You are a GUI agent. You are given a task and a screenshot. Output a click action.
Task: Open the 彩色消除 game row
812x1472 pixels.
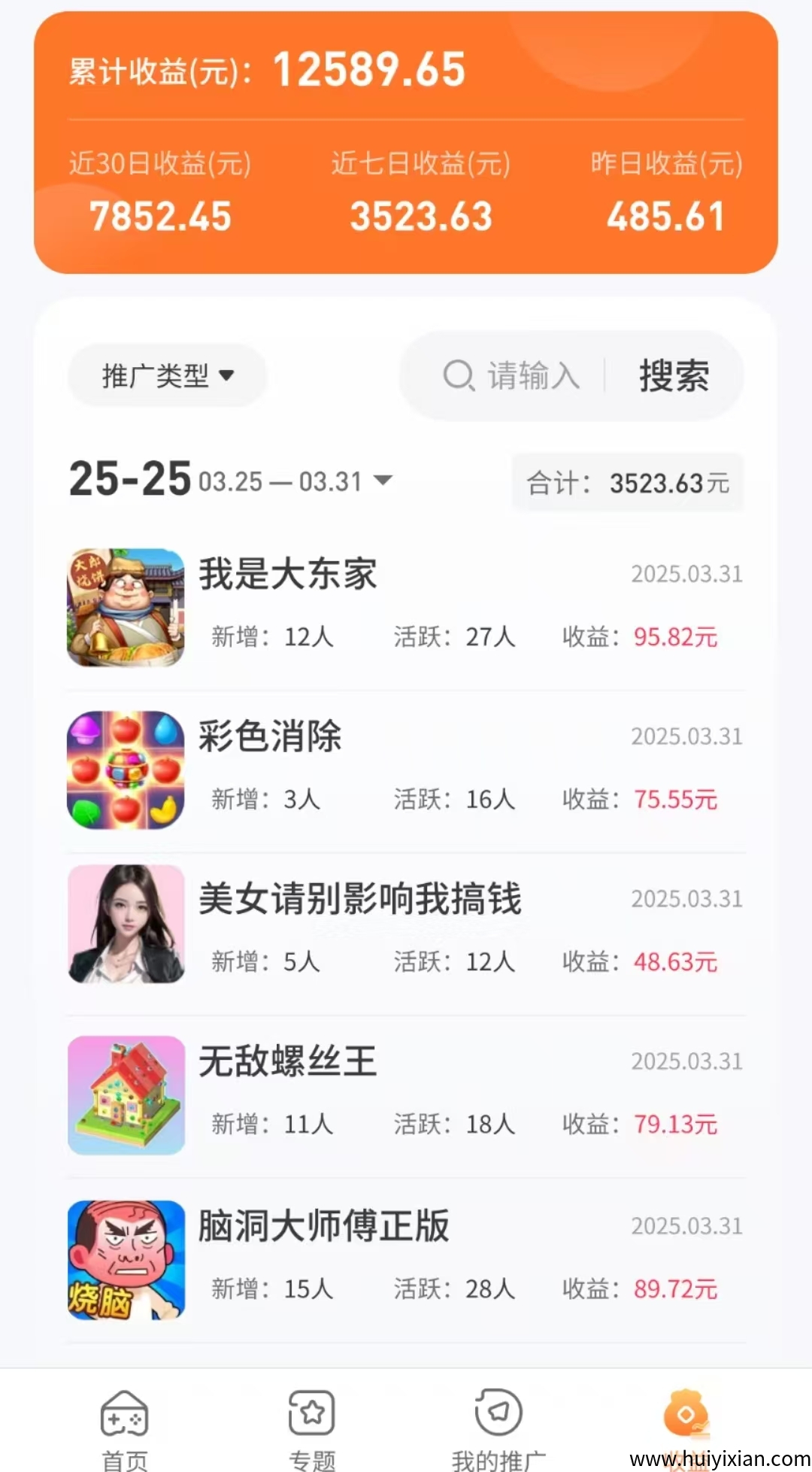point(406,770)
